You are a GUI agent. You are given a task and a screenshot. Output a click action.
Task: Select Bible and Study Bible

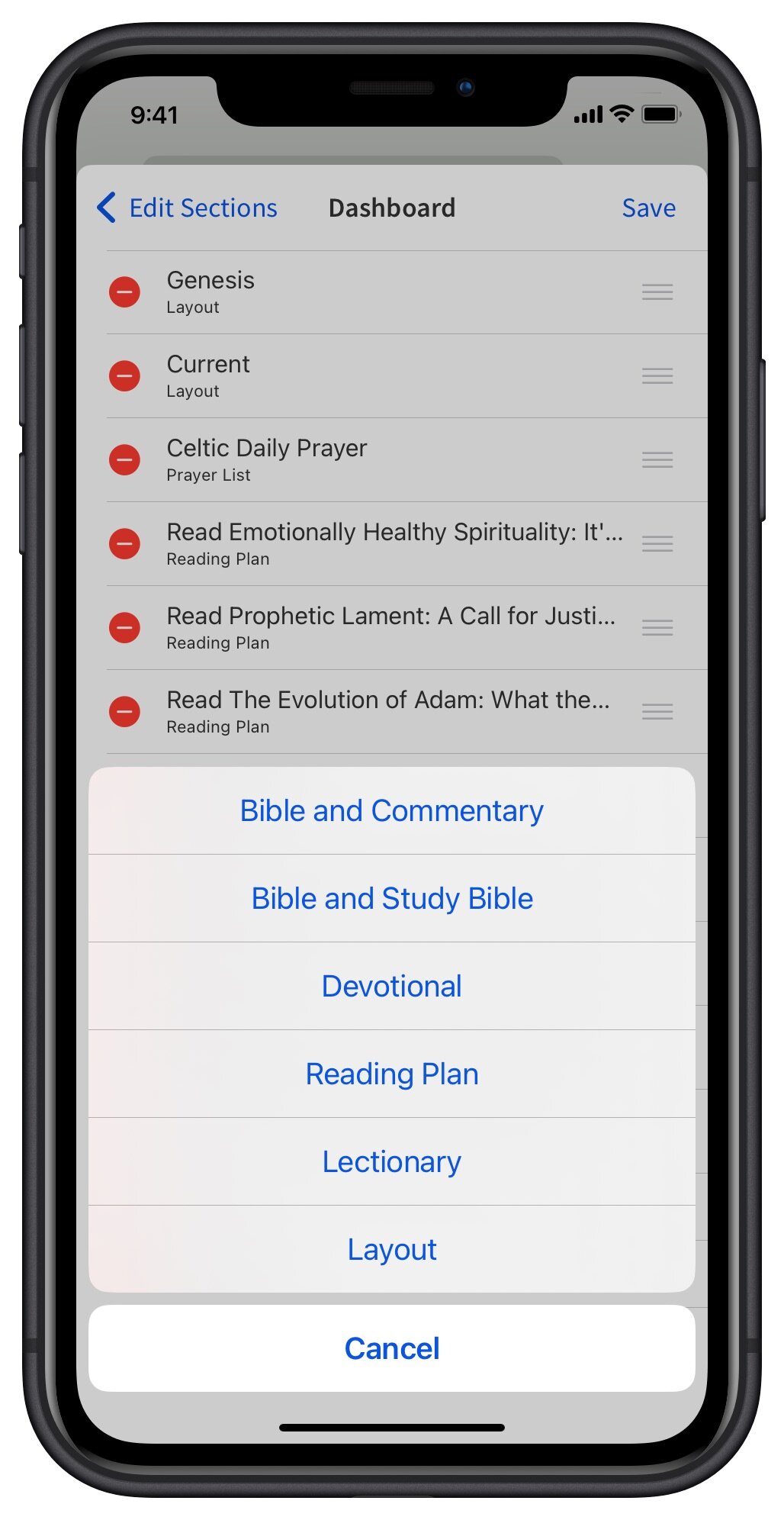tap(392, 899)
